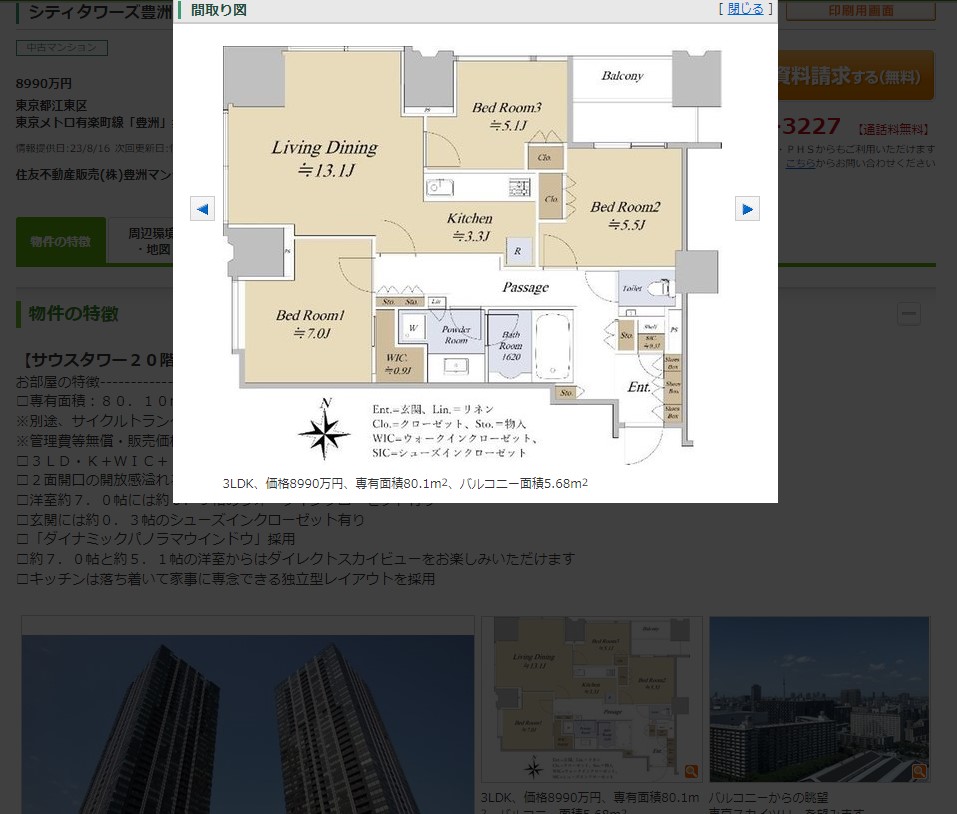Collapse the 物件の特徴 section
The width and height of the screenshot is (957, 814).
[x=908, y=313]
